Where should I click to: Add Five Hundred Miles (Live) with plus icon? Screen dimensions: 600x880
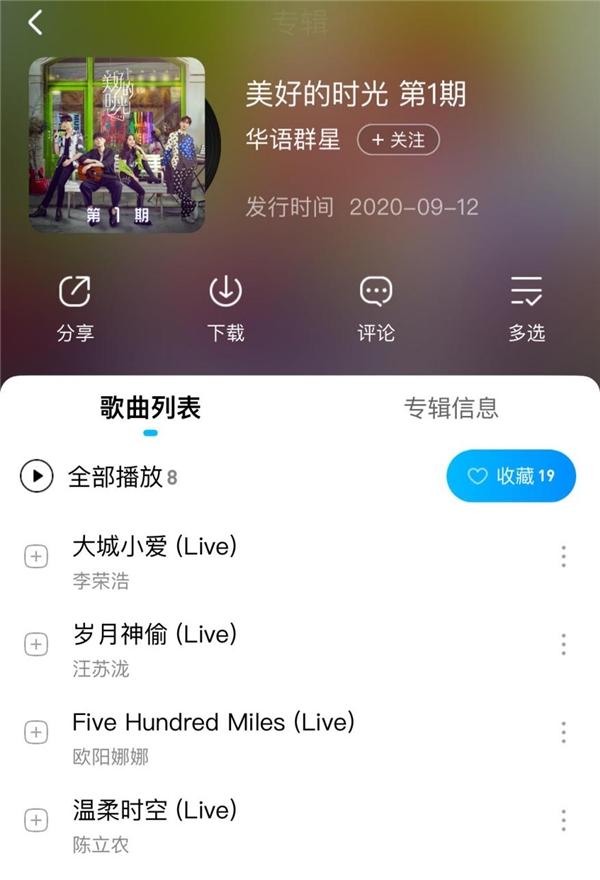pyautogui.click(x=36, y=733)
